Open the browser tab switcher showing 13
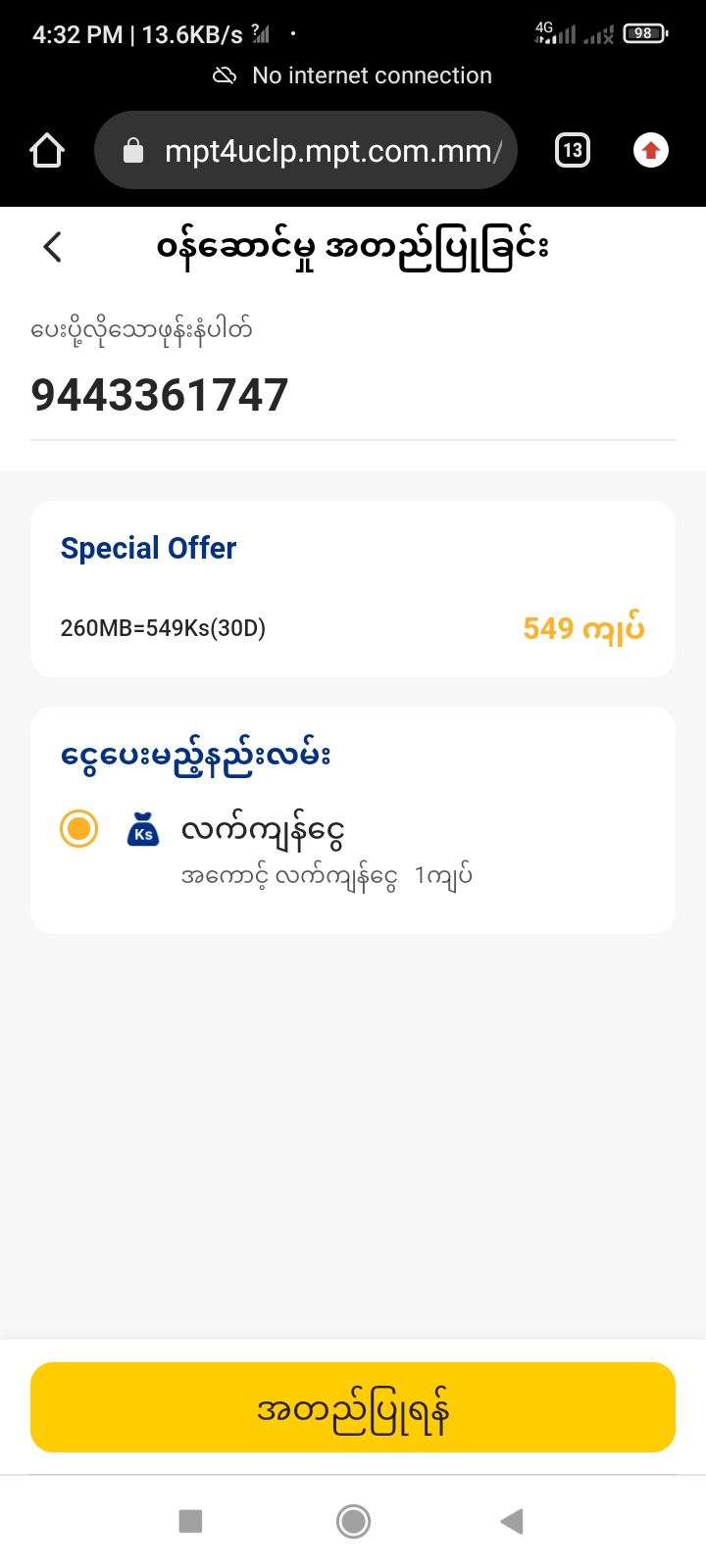706x1568 pixels. (x=573, y=151)
